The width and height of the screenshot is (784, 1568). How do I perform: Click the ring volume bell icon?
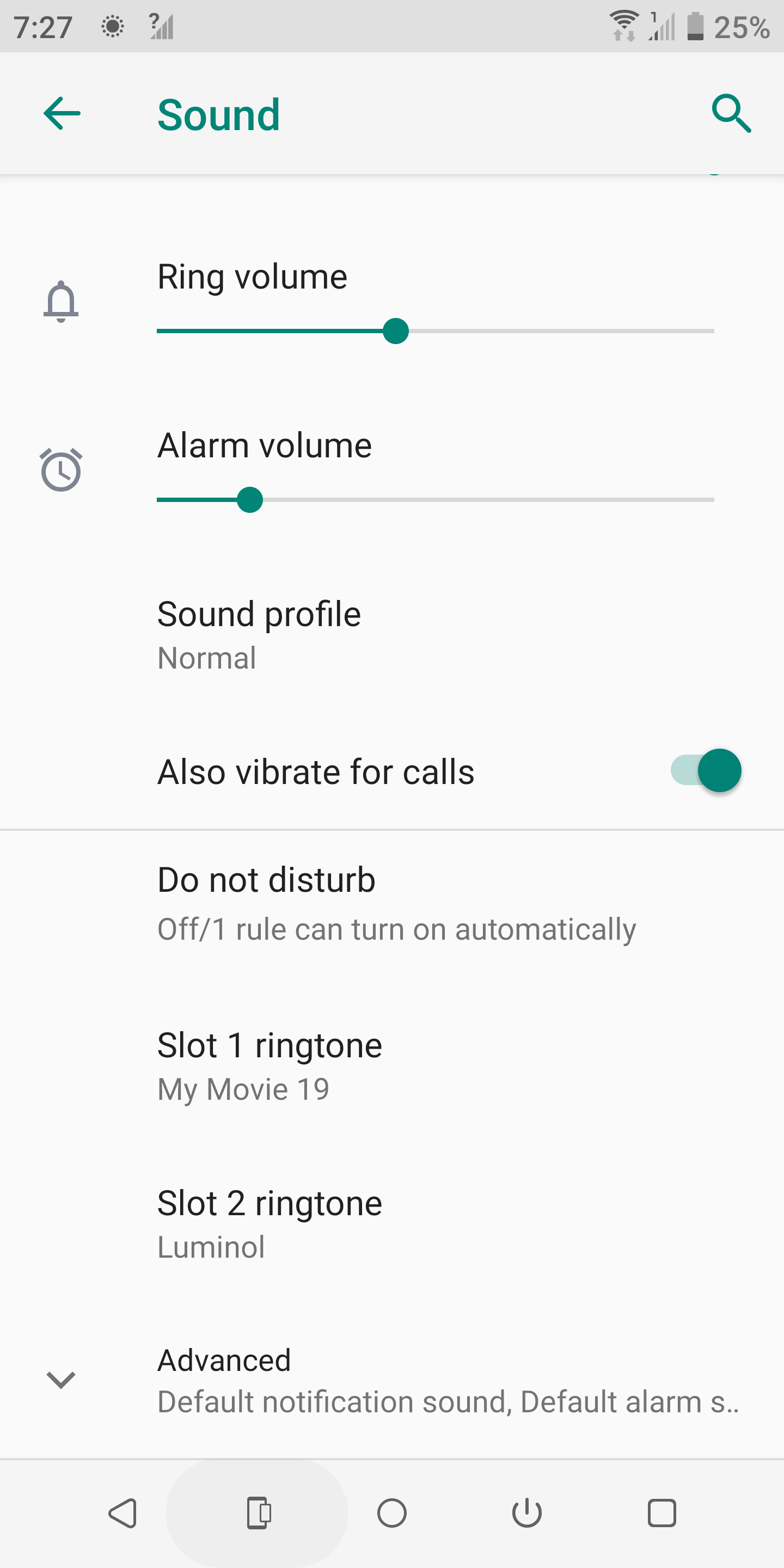click(61, 300)
